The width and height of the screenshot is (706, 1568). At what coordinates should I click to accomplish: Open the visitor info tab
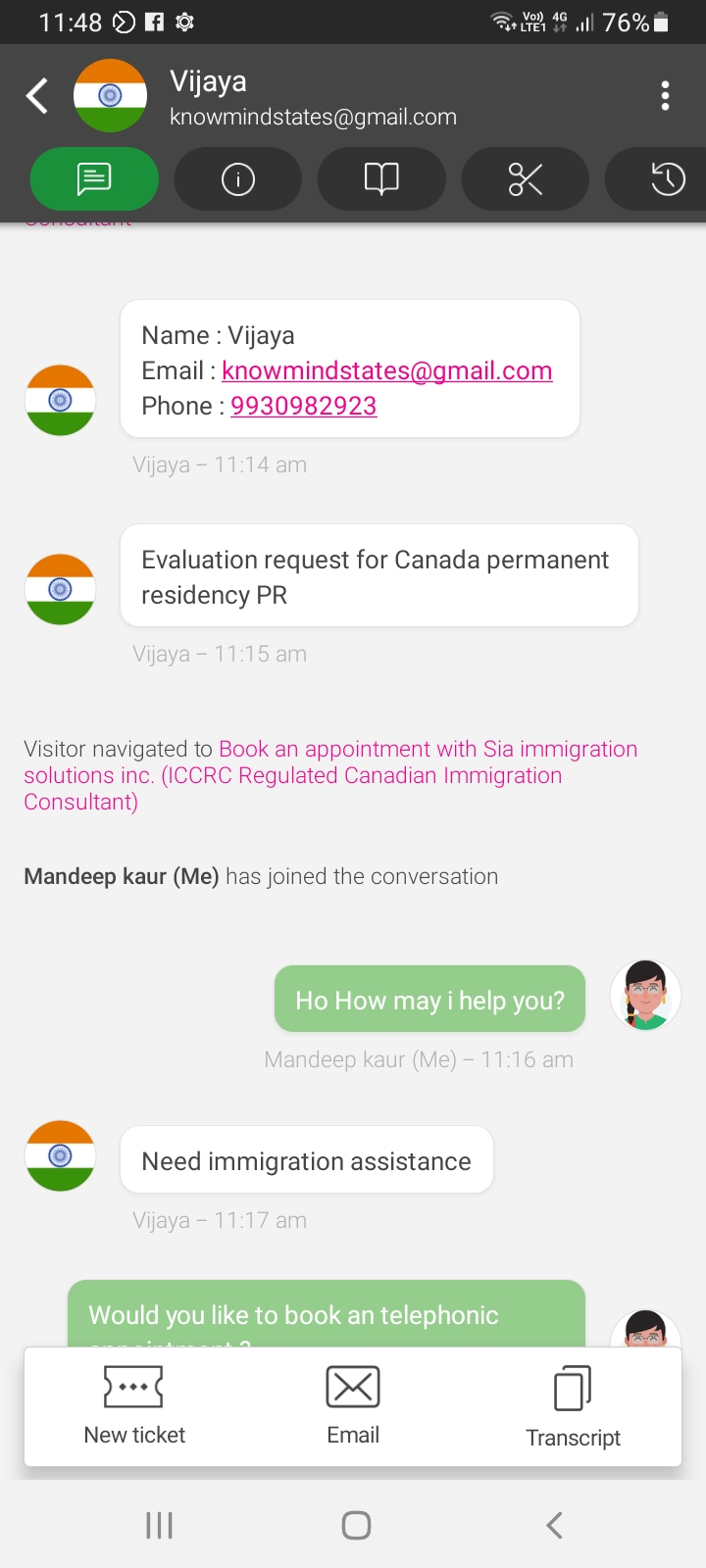(x=237, y=178)
